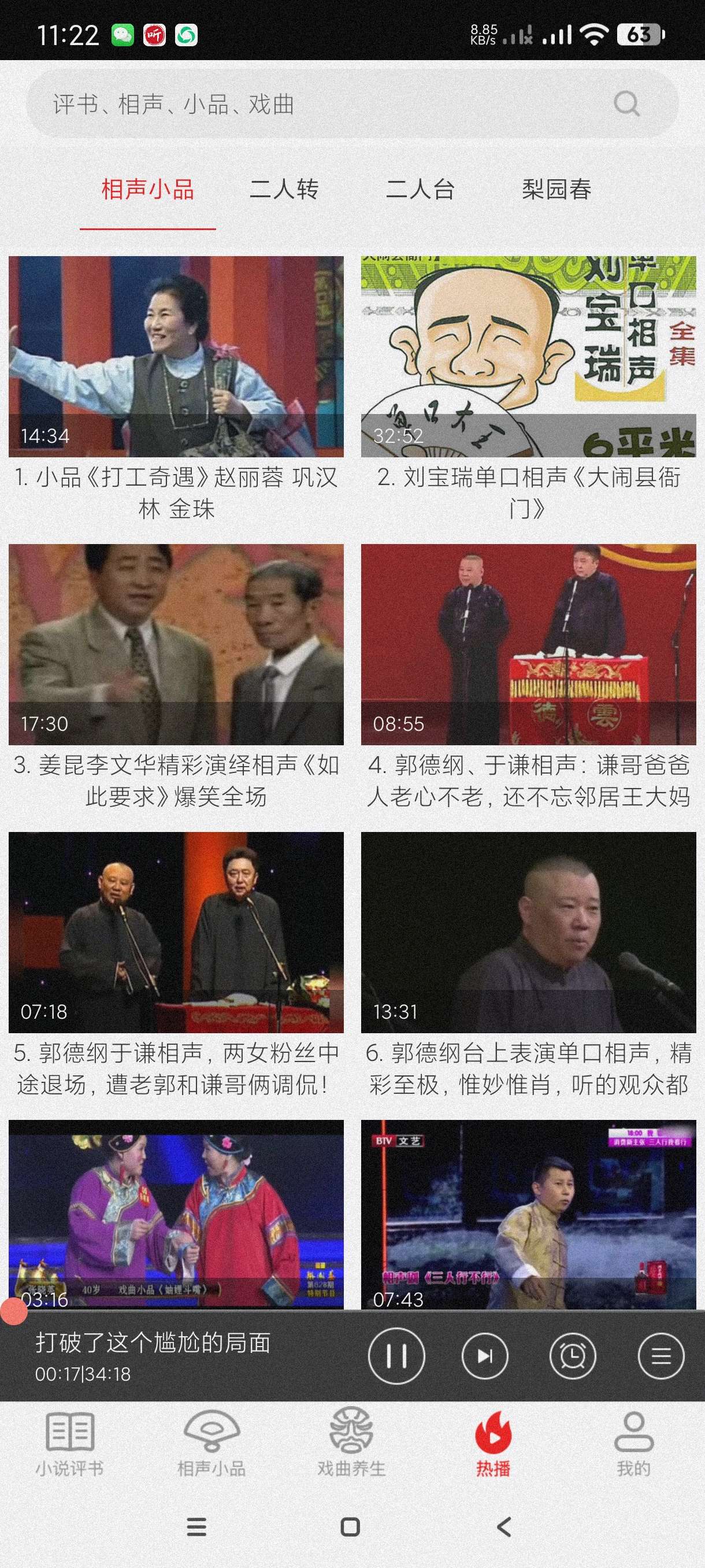Viewport: 705px width, 1568px height.
Task: Go to the 小说评书 section
Action: [70, 1445]
